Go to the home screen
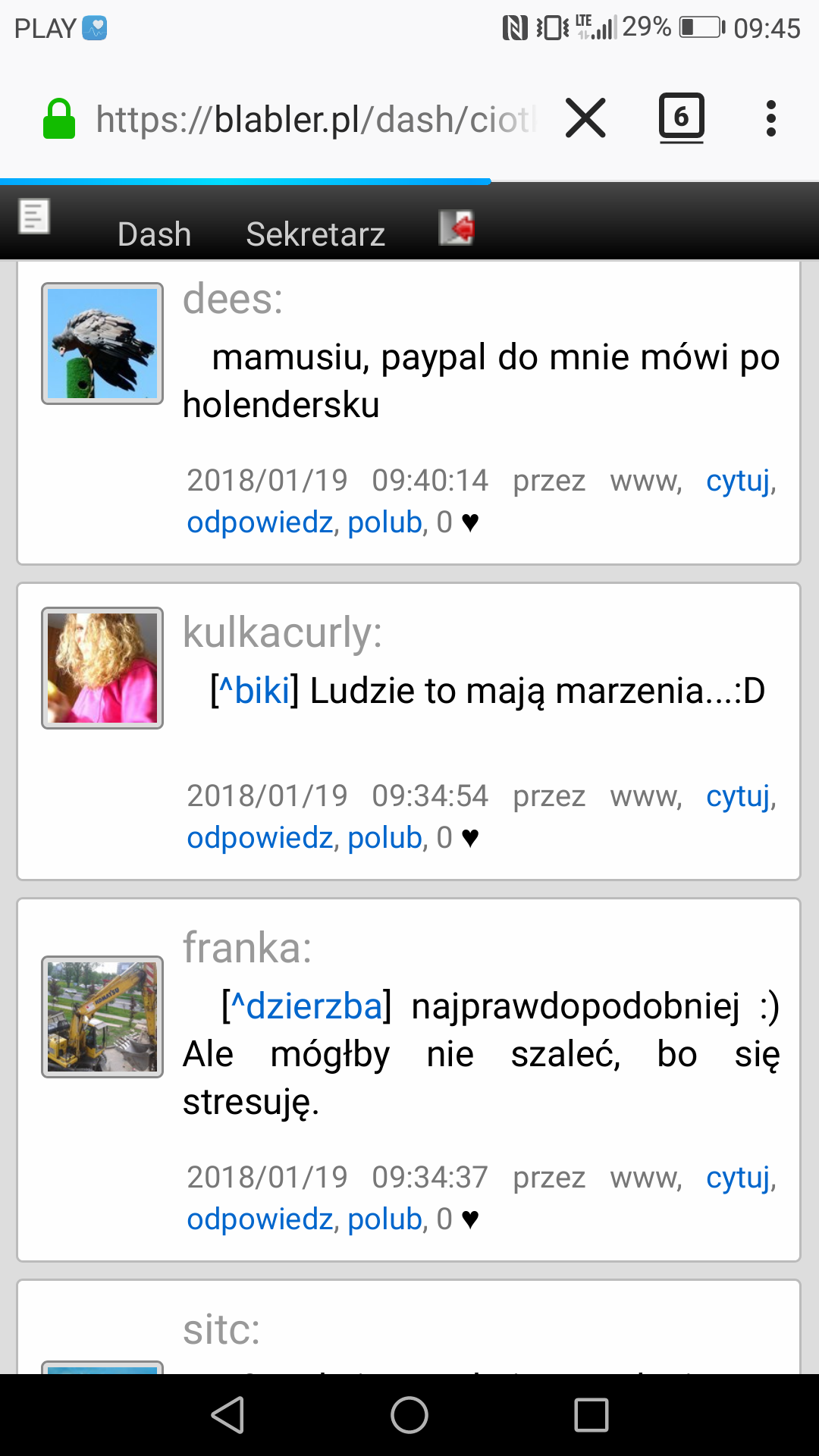819x1456 pixels. pyautogui.click(x=409, y=1415)
